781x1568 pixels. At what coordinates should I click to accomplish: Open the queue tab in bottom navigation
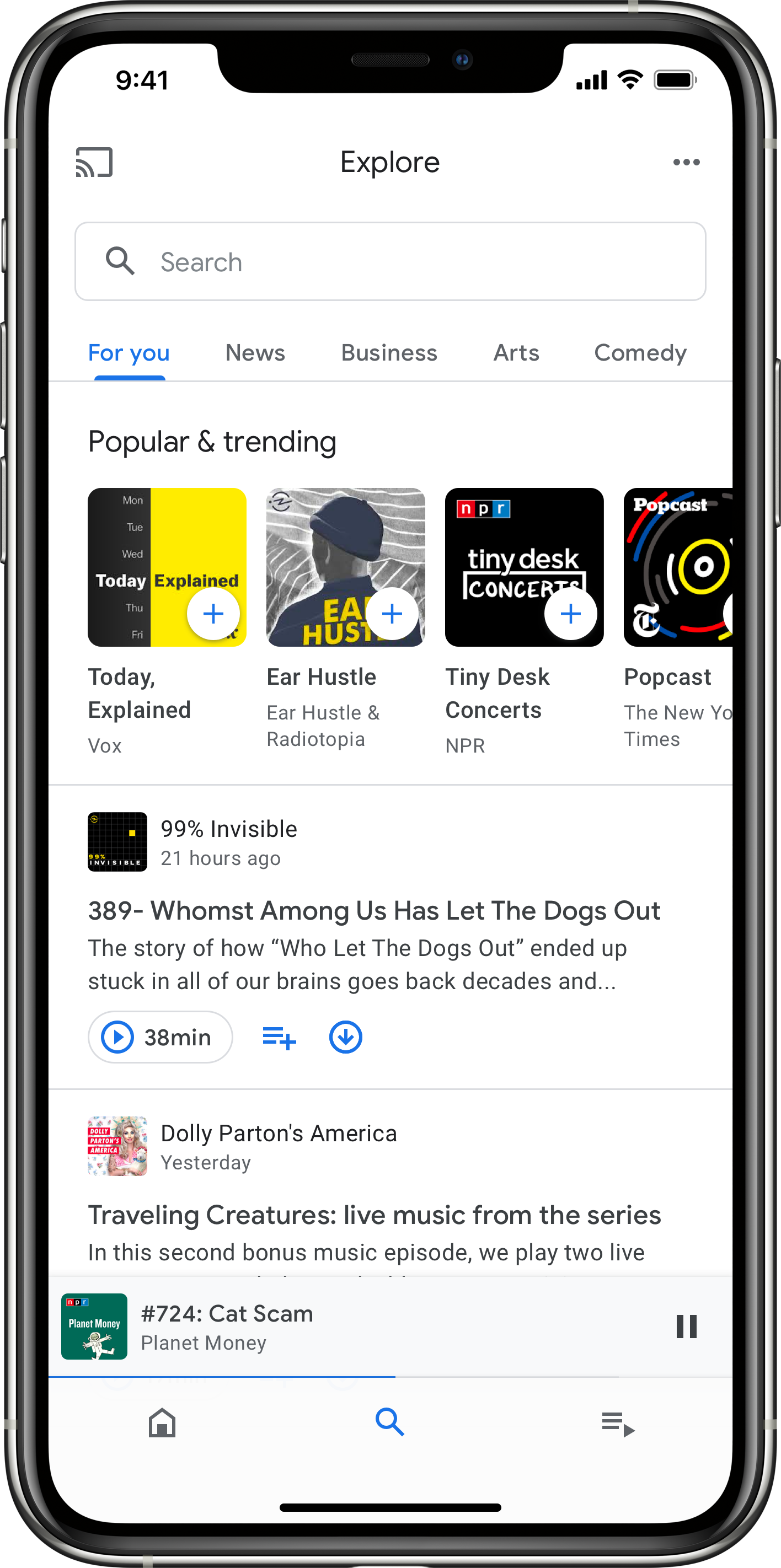click(x=617, y=1423)
